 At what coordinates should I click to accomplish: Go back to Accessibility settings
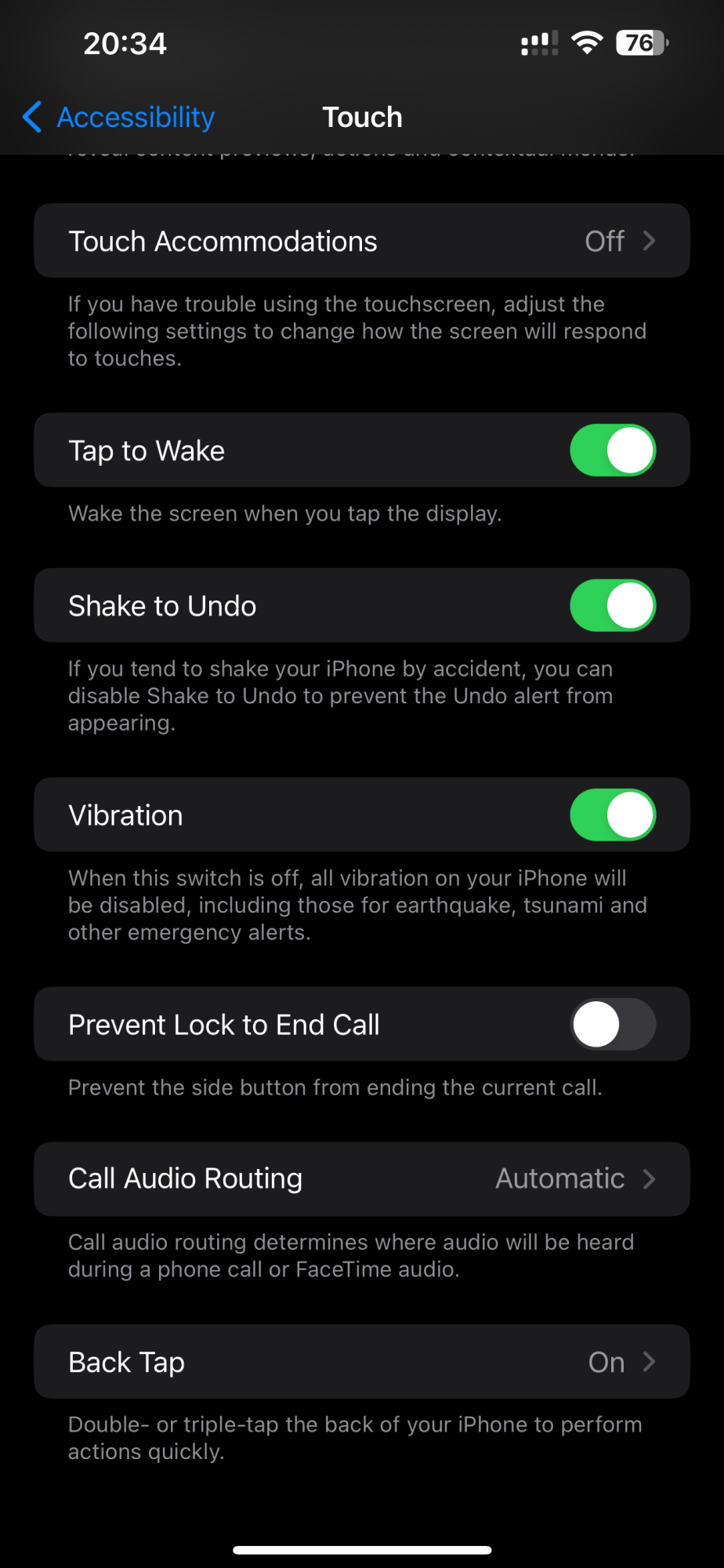119,118
